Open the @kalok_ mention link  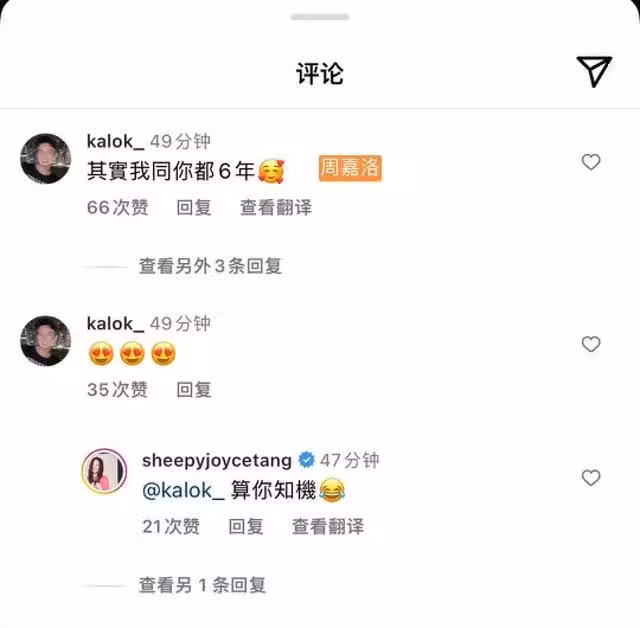coord(183,490)
